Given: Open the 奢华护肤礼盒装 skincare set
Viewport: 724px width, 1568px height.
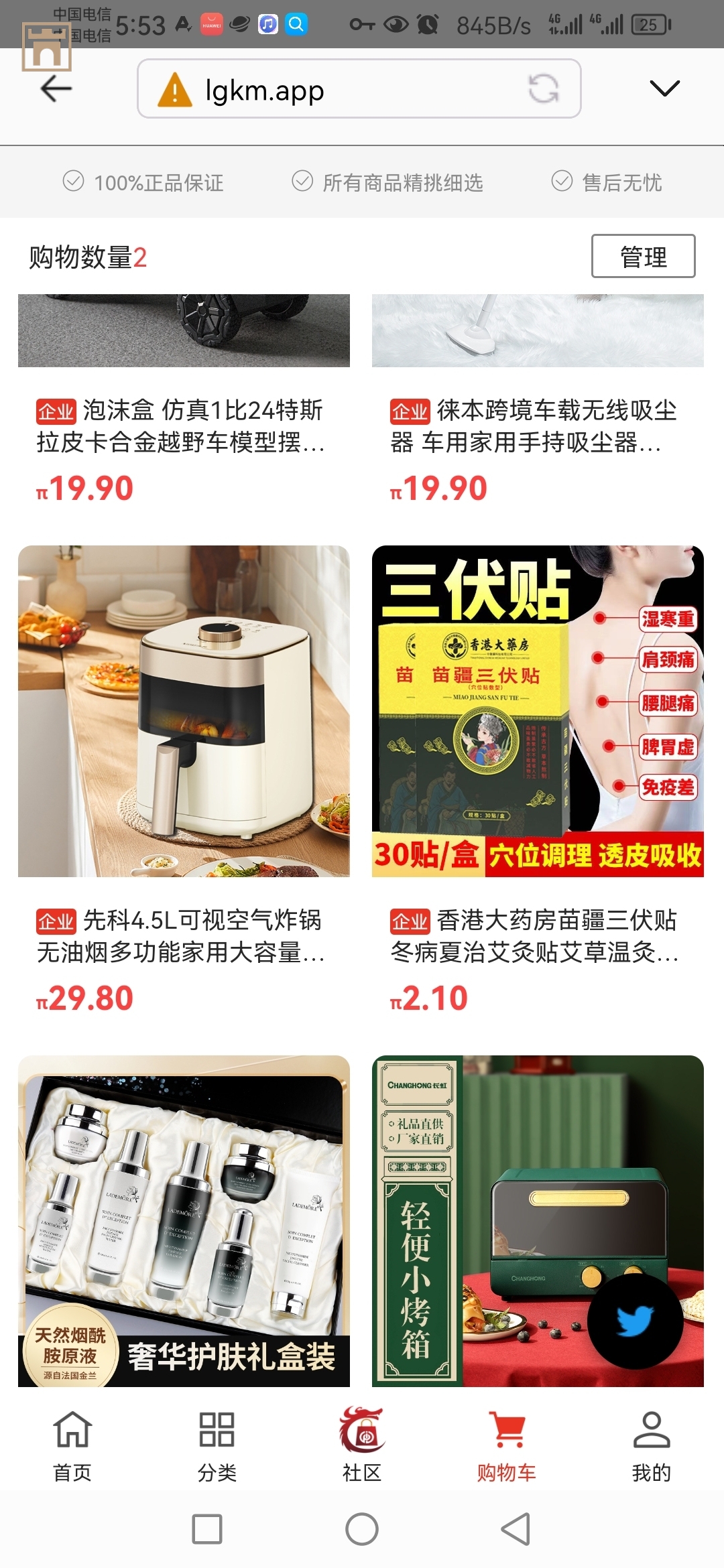Looking at the screenshot, I should coord(184,1221).
